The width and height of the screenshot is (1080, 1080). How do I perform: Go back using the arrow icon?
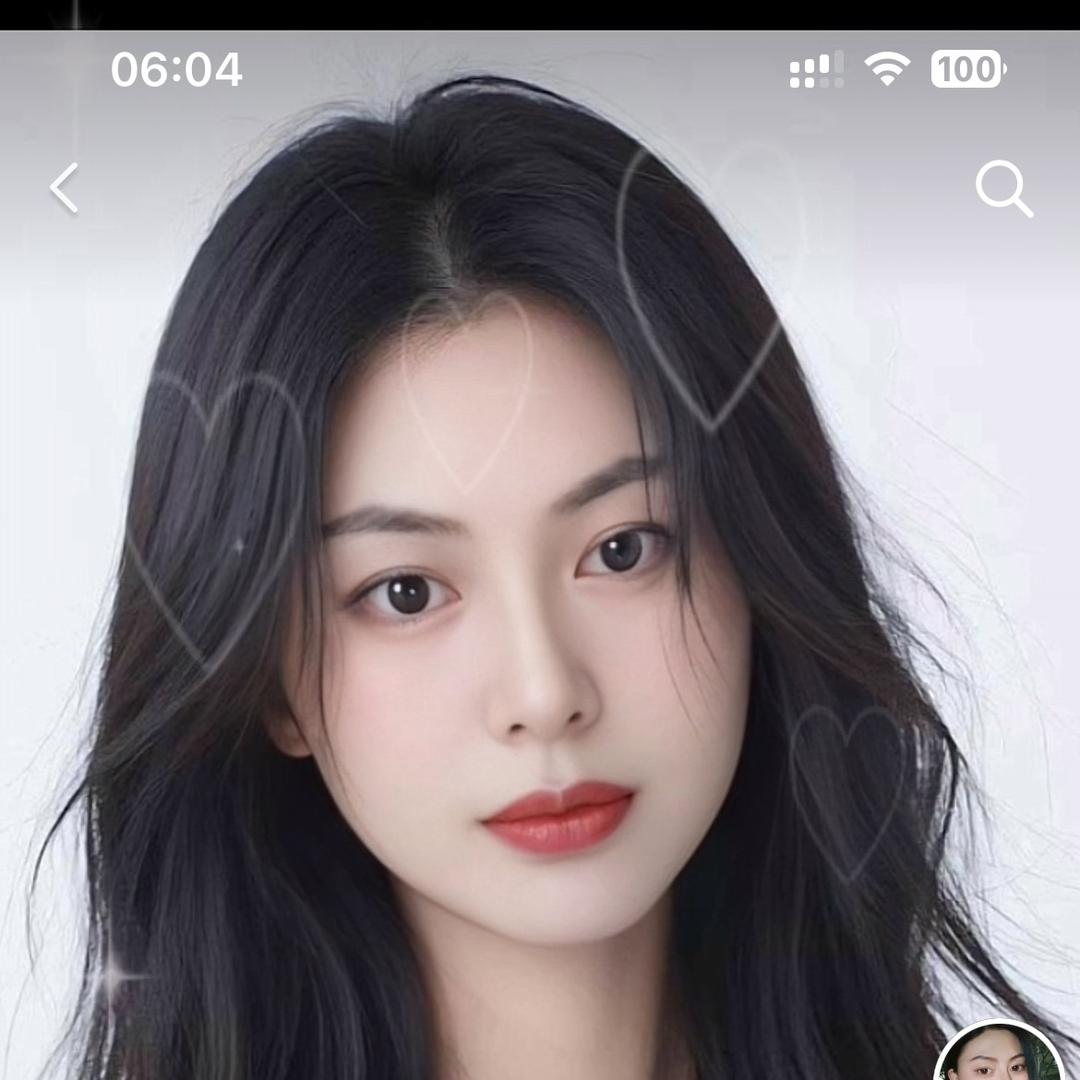pyautogui.click(x=65, y=188)
